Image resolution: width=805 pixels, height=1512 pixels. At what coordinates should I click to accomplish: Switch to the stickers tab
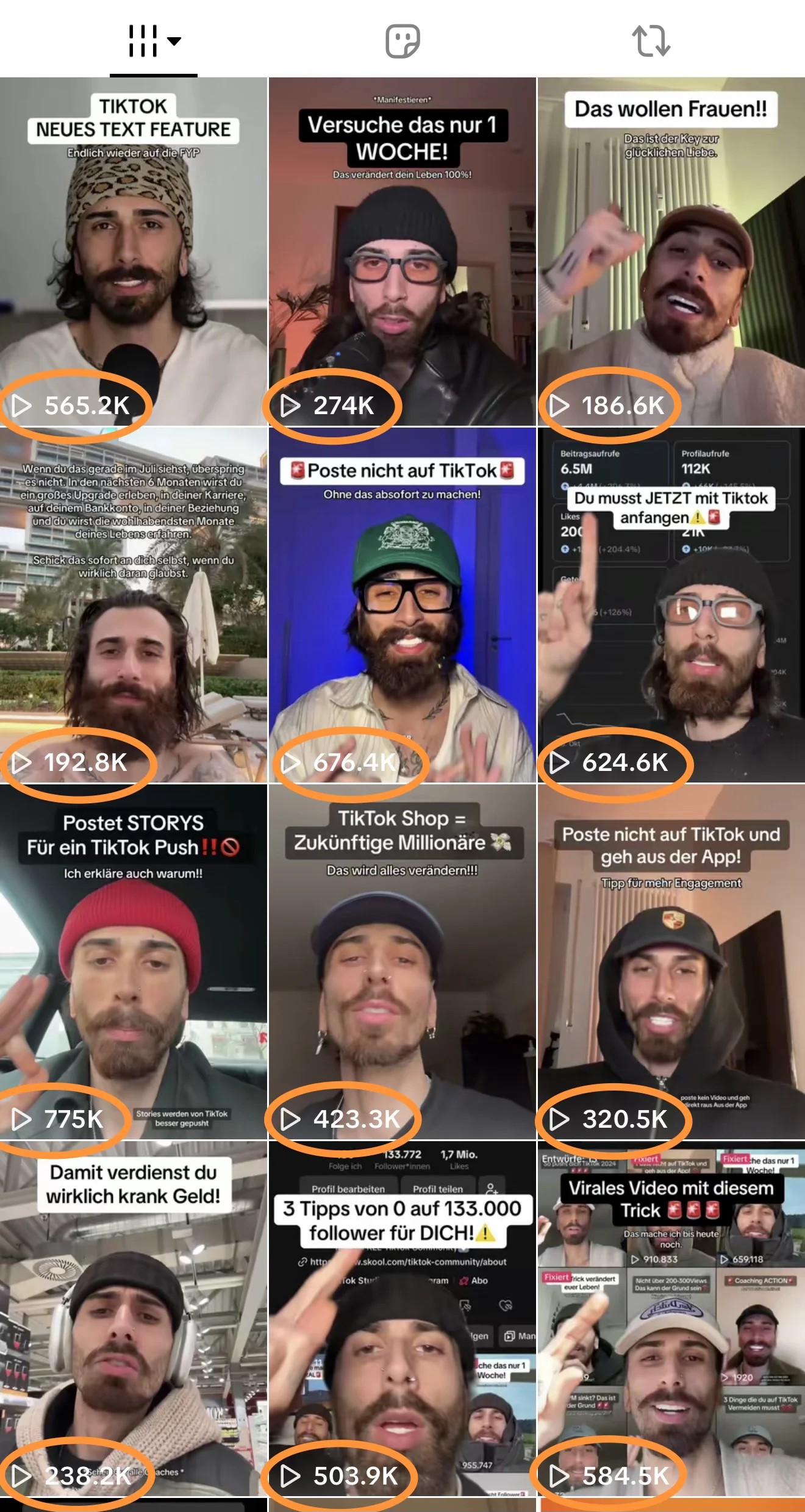click(402, 41)
